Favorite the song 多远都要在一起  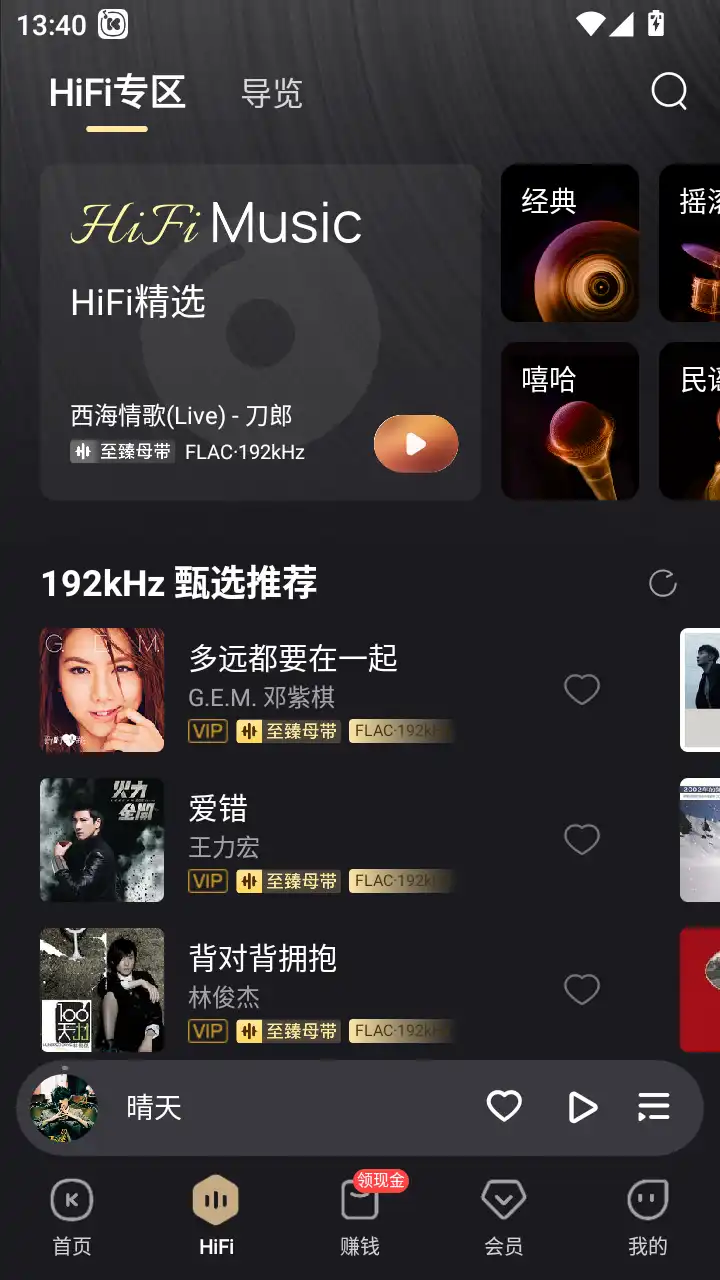(x=582, y=689)
